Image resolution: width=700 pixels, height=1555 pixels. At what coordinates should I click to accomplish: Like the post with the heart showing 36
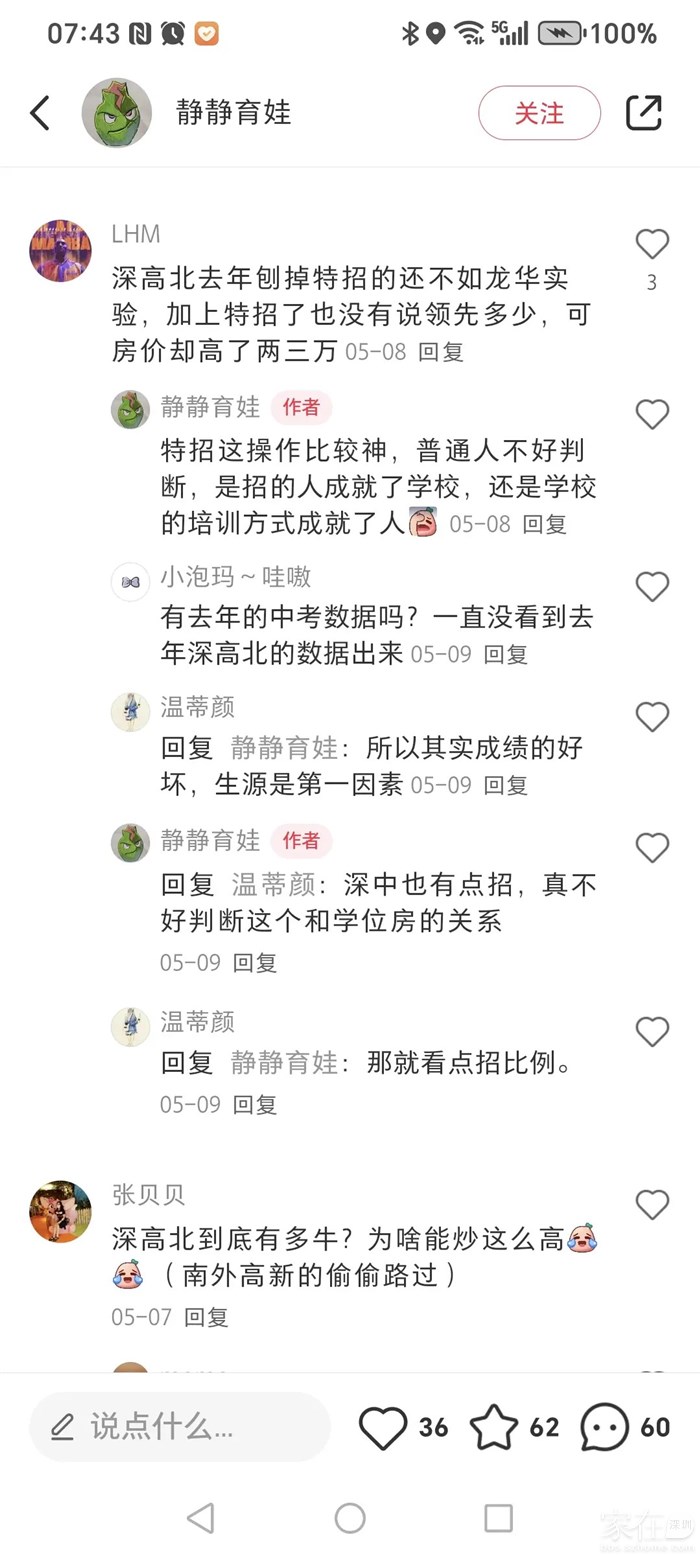click(x=384, y=1427)
